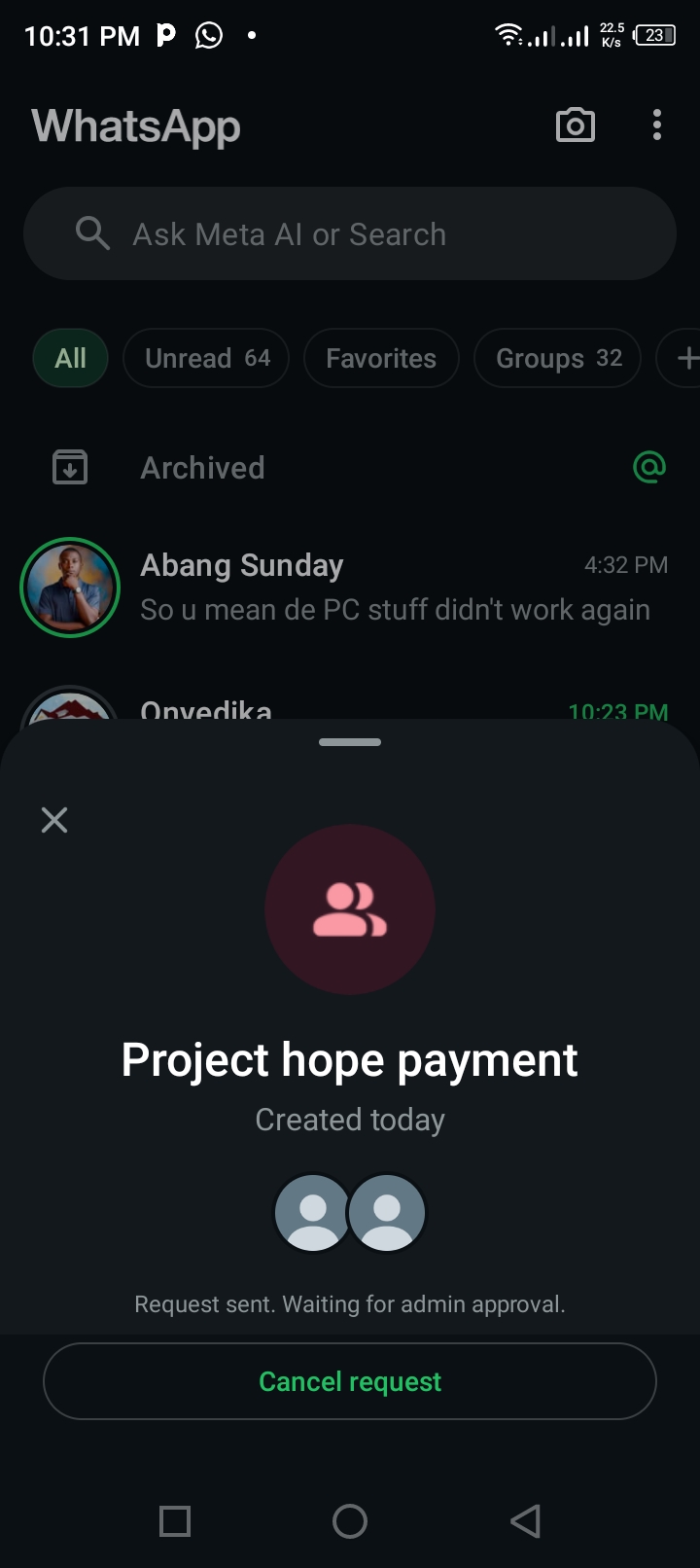Cancel the group join request
700x1568 pixels.
(x=350, y=1381)
